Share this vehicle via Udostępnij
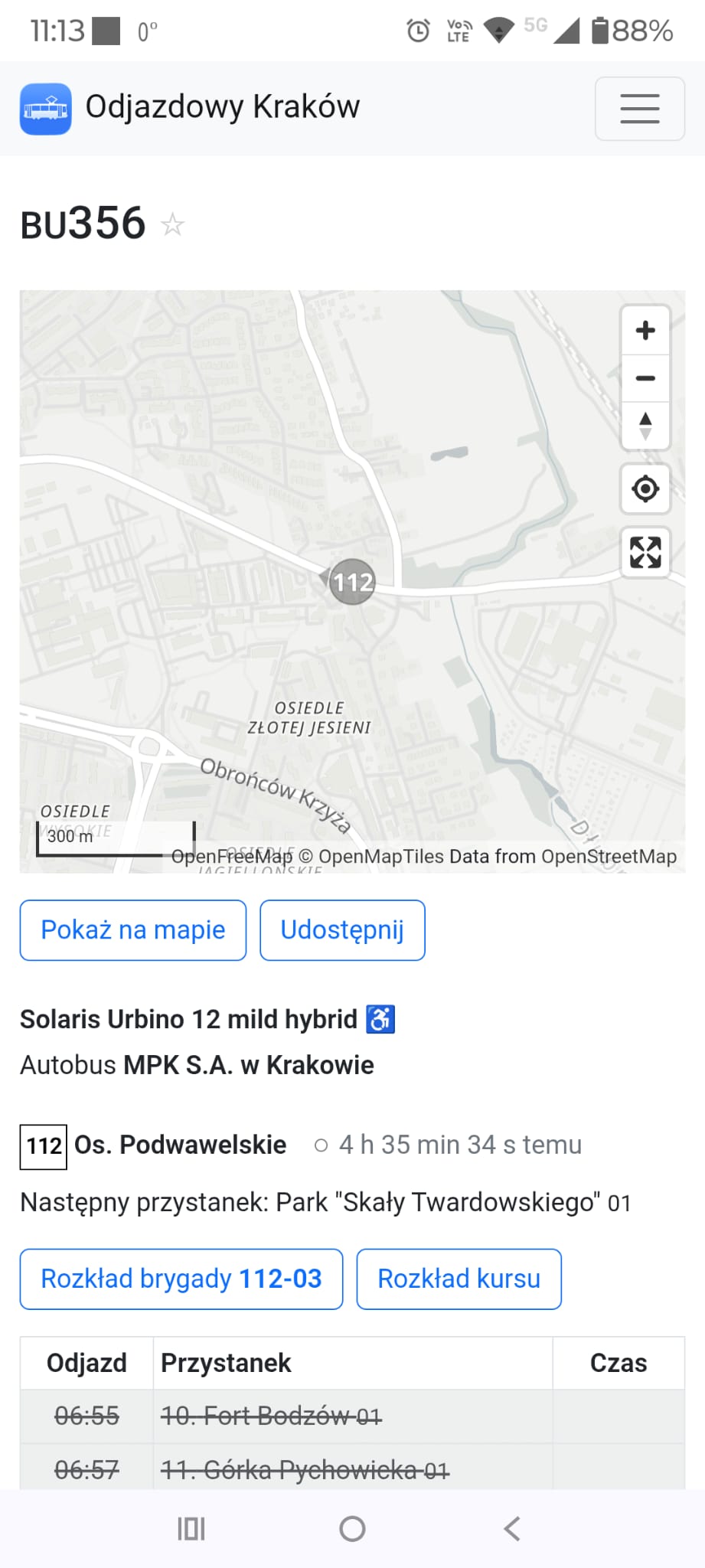705x1568 pixels. click(342, 930)
